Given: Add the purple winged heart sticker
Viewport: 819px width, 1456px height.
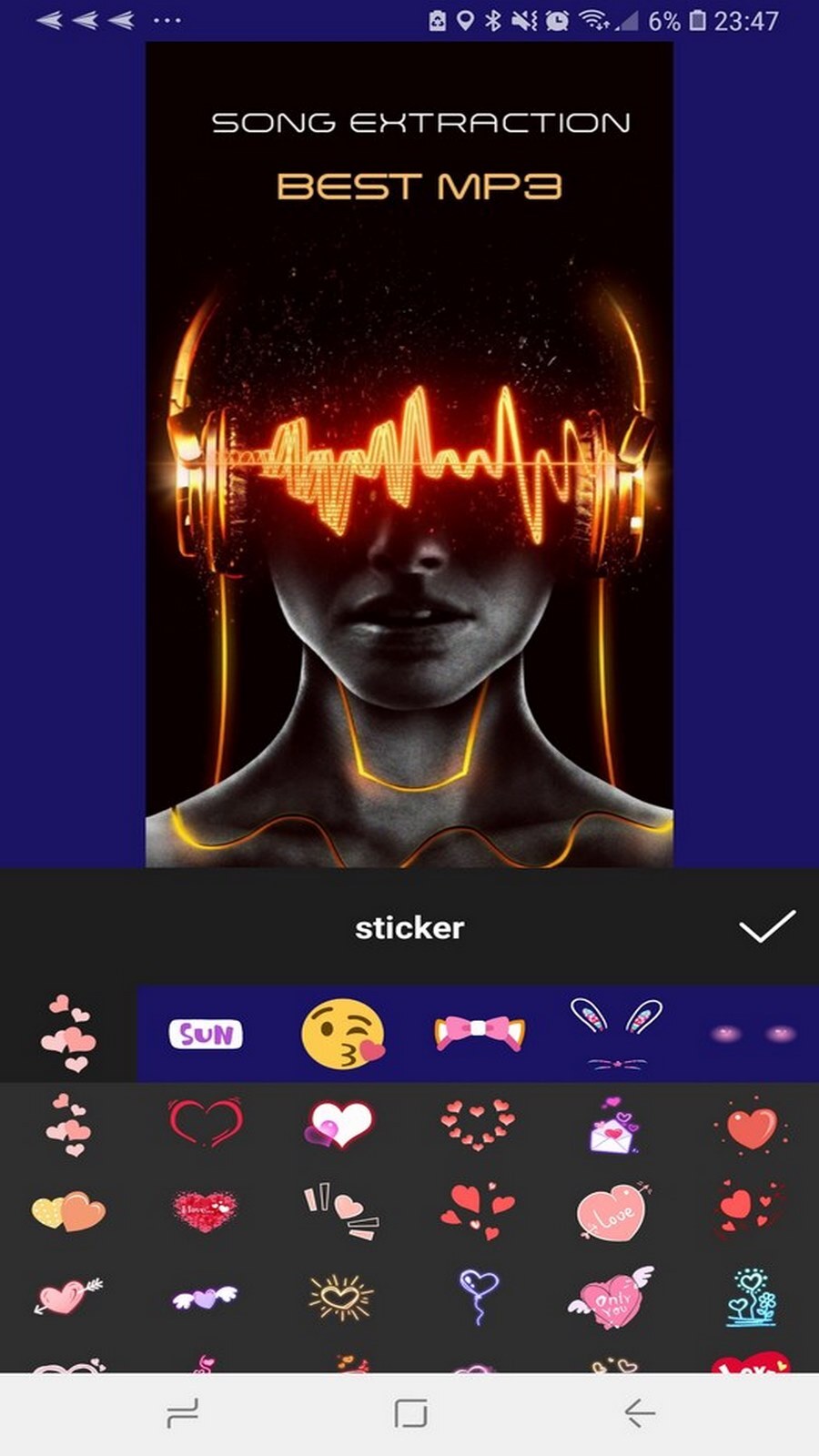Looking at the screenshot, I should click(205, 1297).
